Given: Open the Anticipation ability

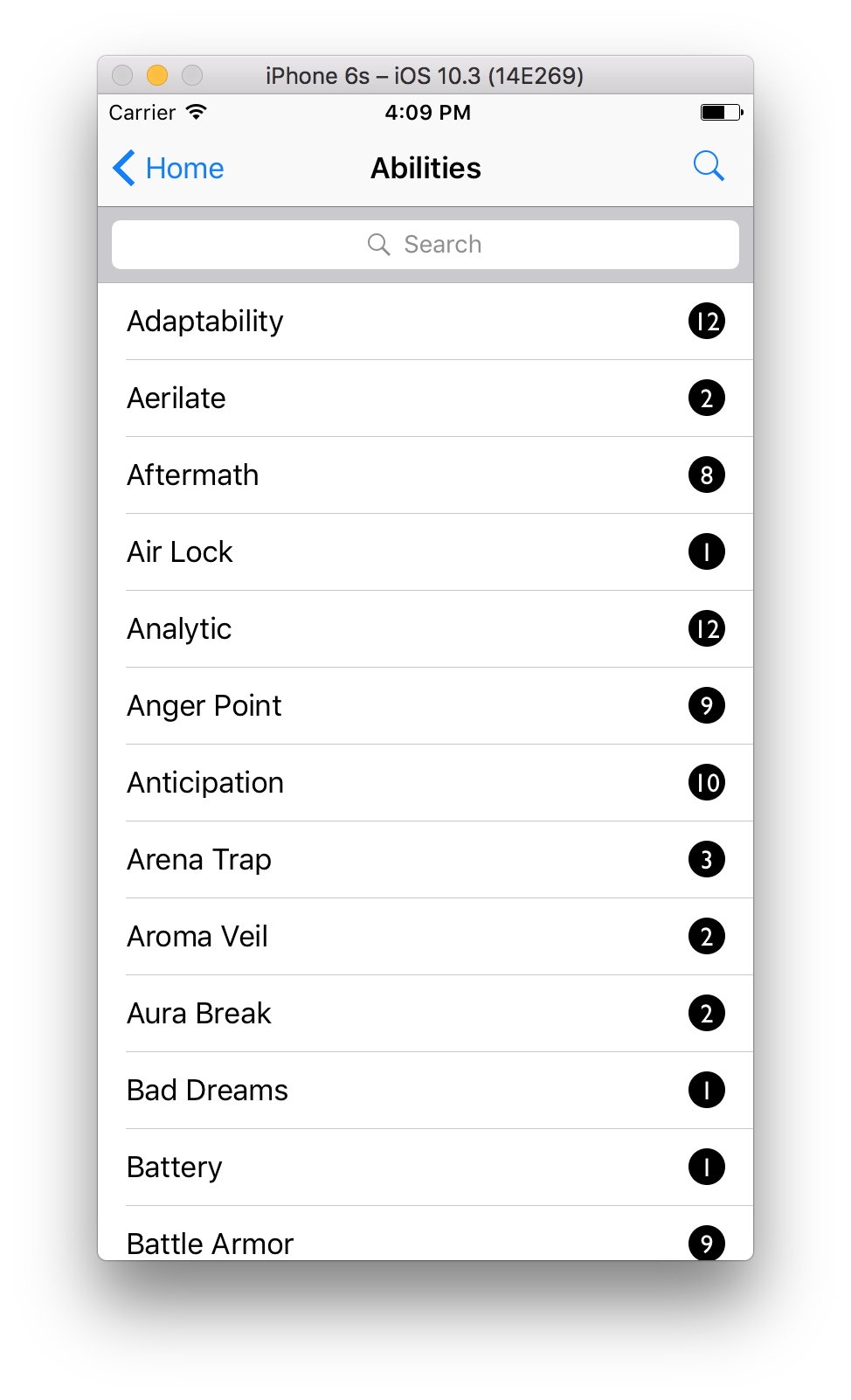Looking at the screenshot, I should [x=425, y=783].
